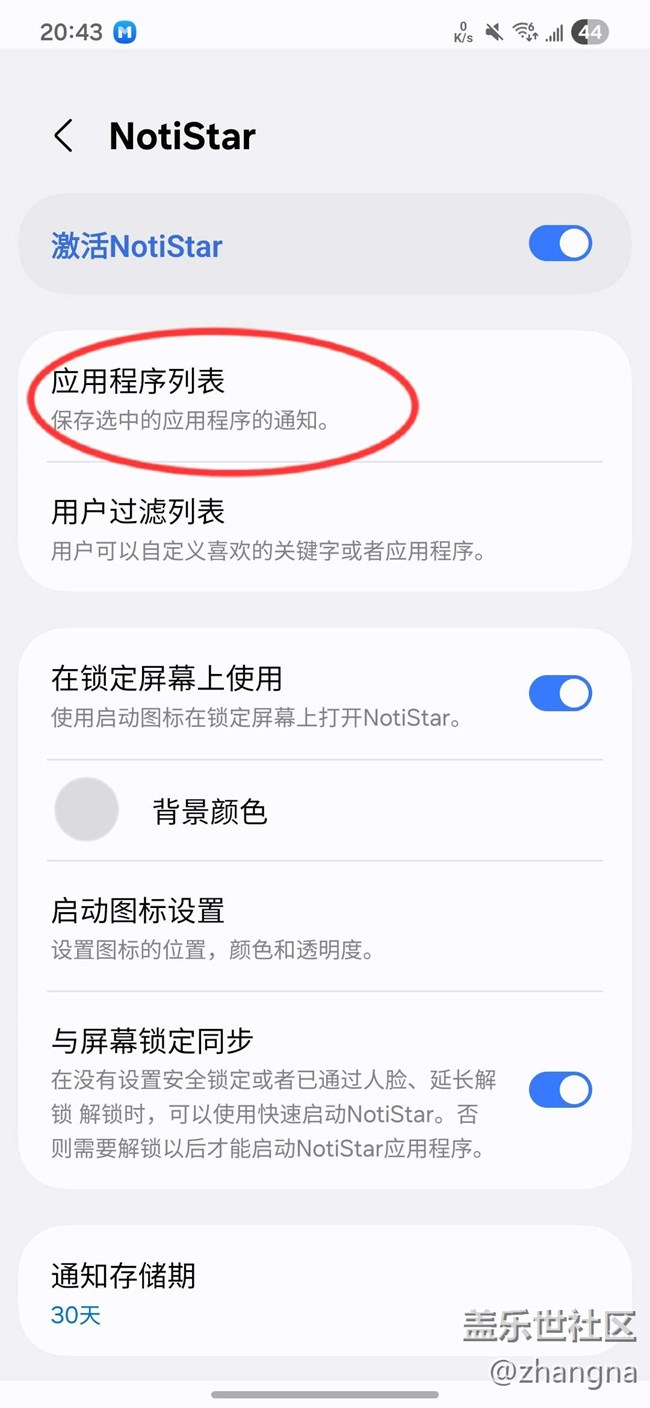
Task: Go back from the NotiStar settings
Action: 64,136
